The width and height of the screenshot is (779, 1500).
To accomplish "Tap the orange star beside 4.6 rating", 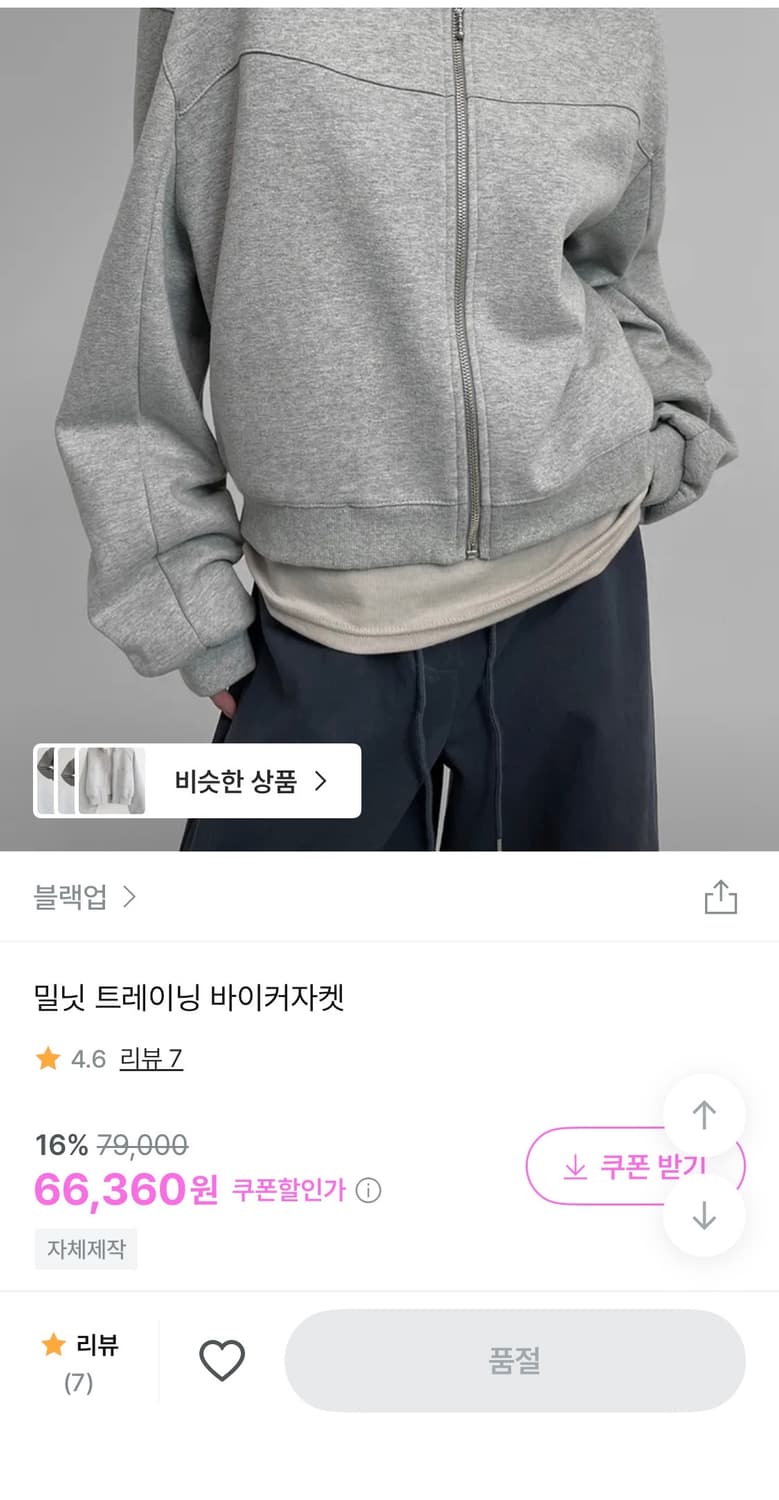I will pos(46,1060).
